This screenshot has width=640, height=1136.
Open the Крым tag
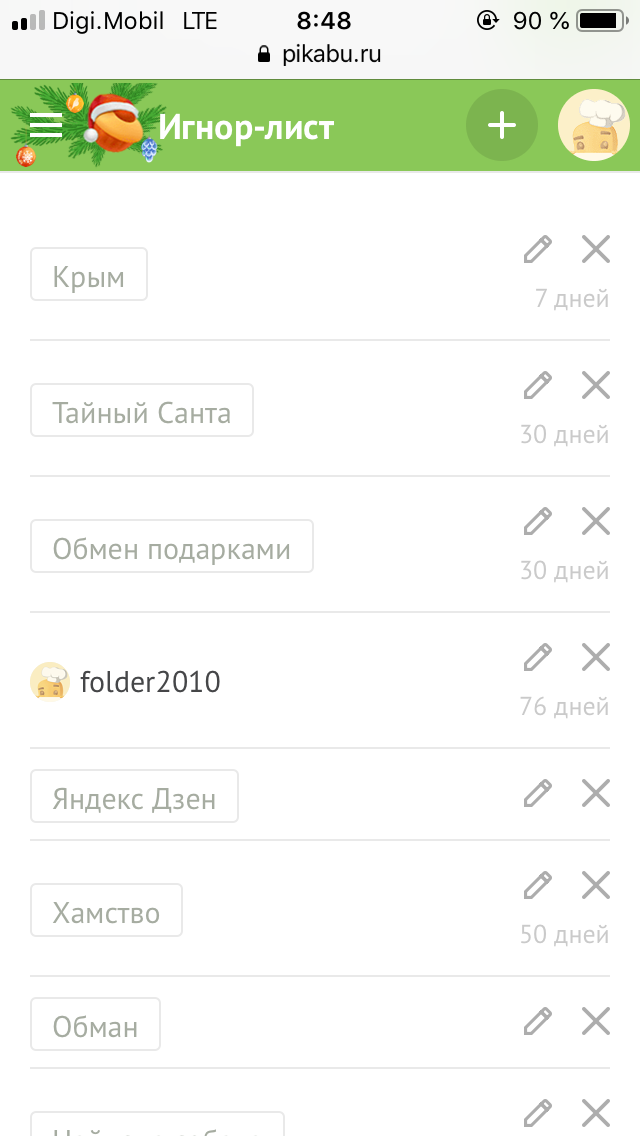pos(89,275)
